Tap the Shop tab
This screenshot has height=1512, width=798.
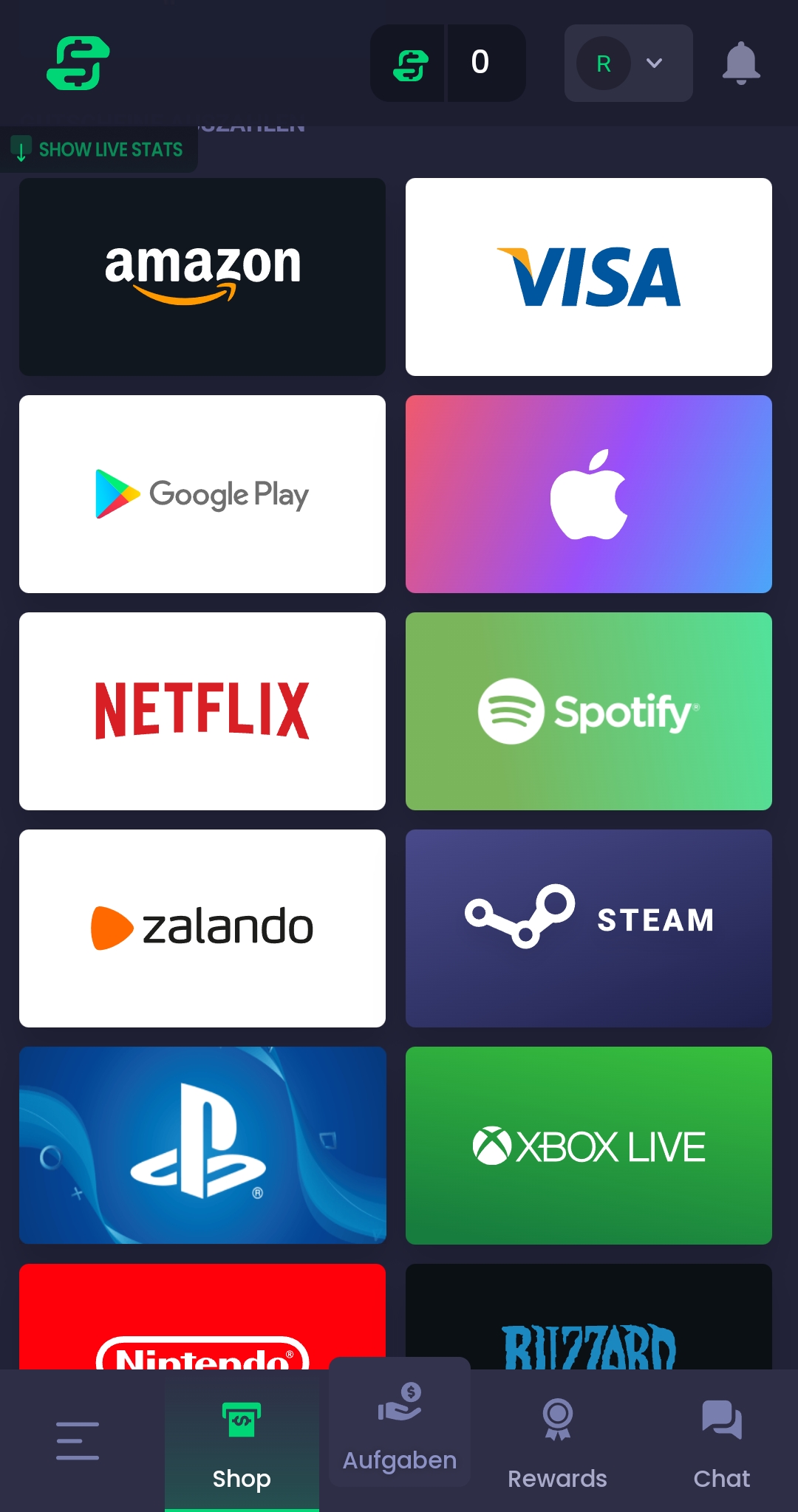242,1442
